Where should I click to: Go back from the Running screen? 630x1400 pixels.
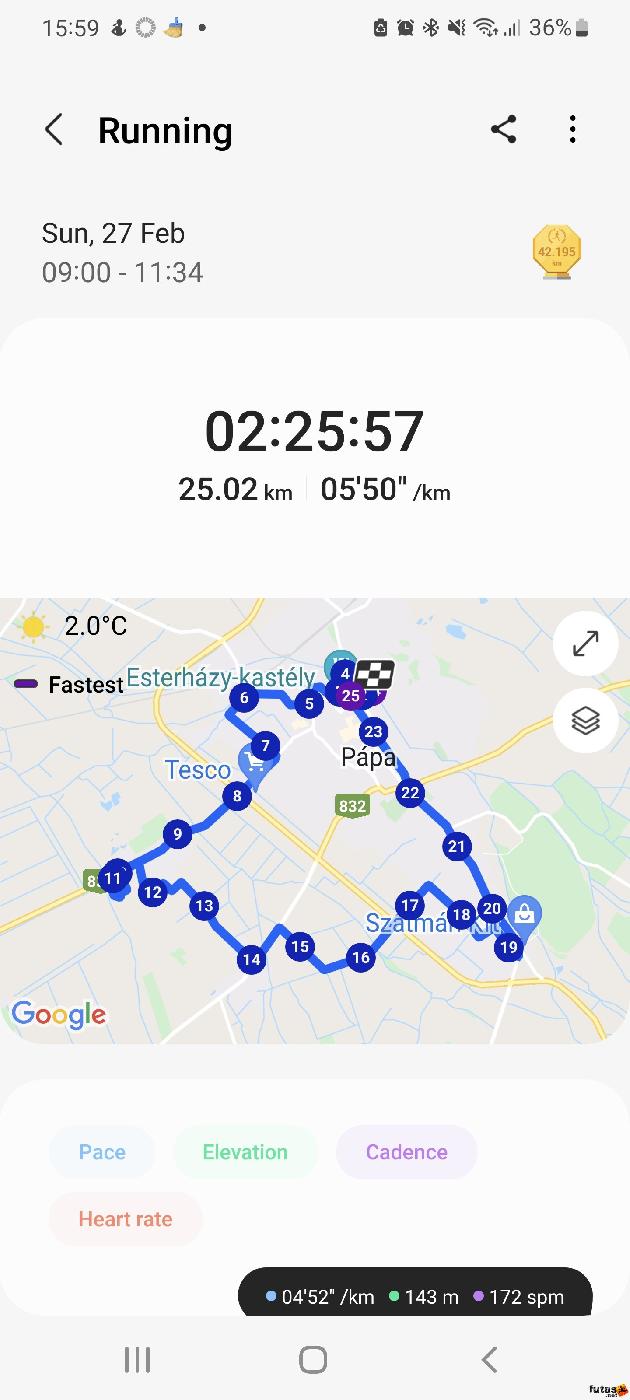click(x=54, y=130)
